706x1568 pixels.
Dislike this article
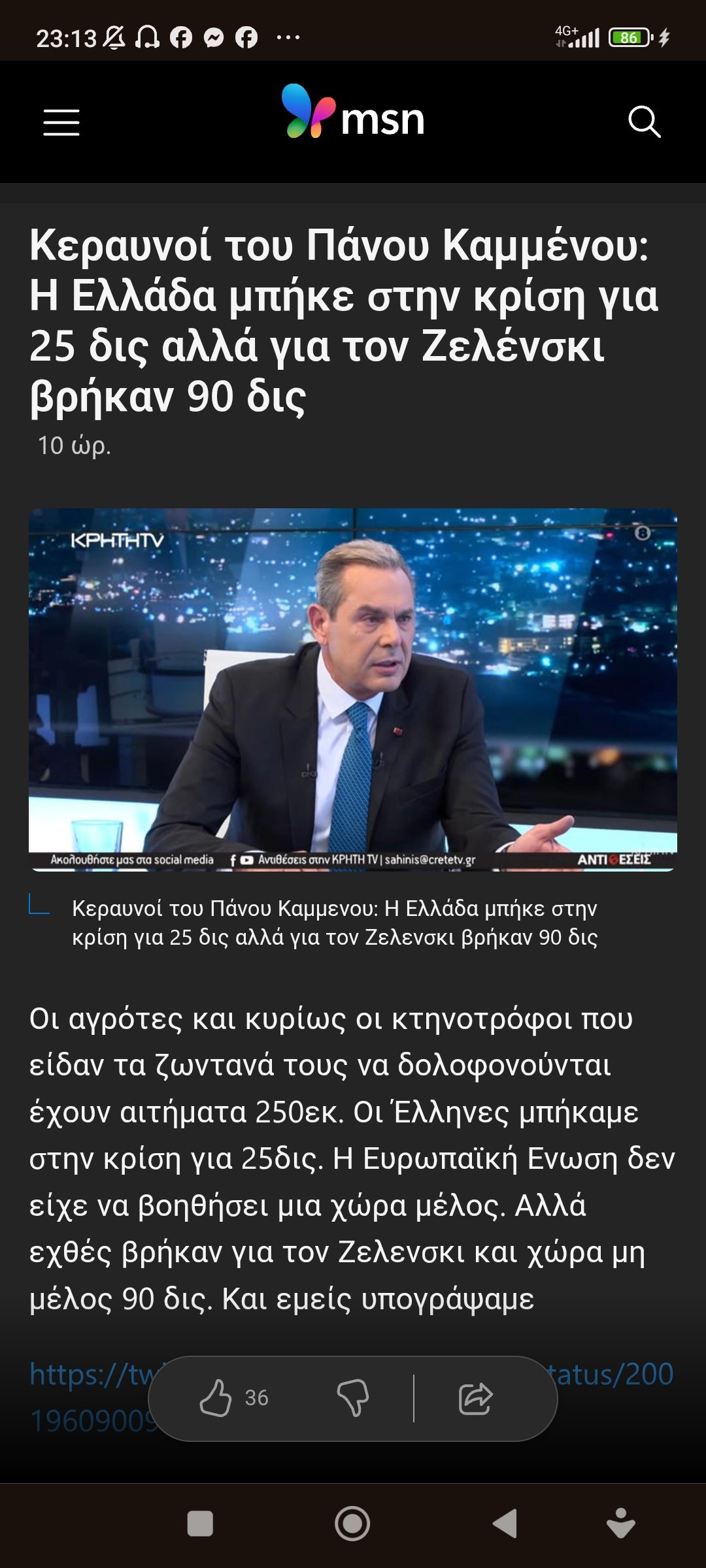[353, 1397]
